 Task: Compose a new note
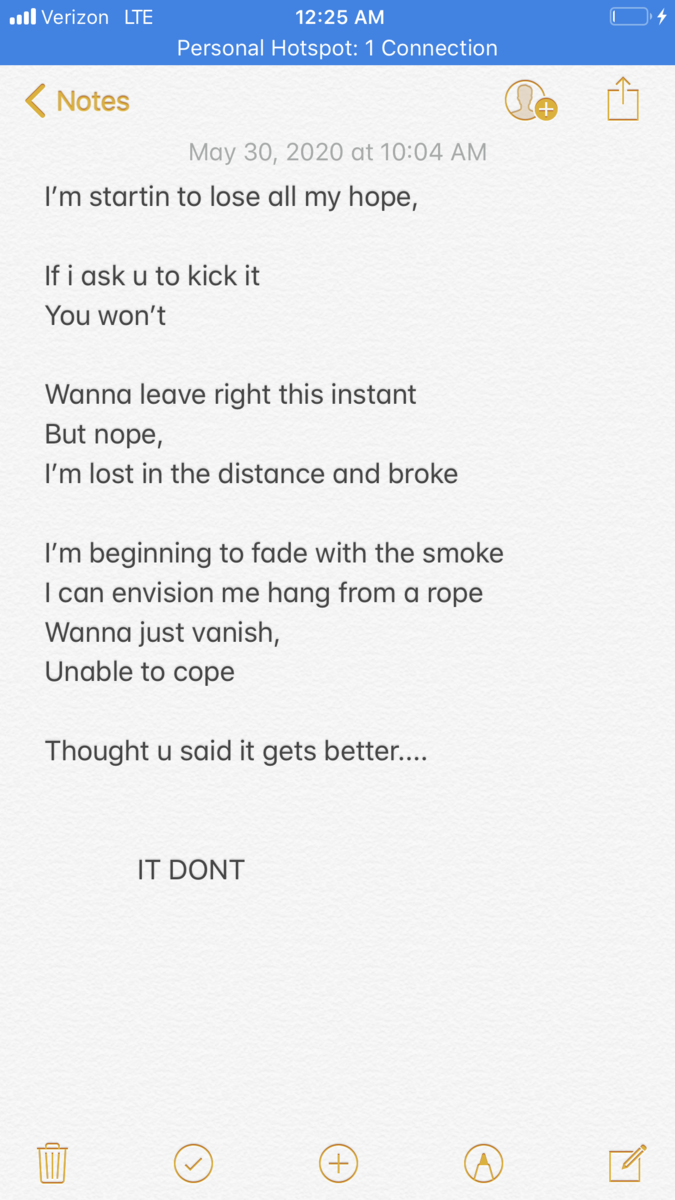click(627, 1163)
